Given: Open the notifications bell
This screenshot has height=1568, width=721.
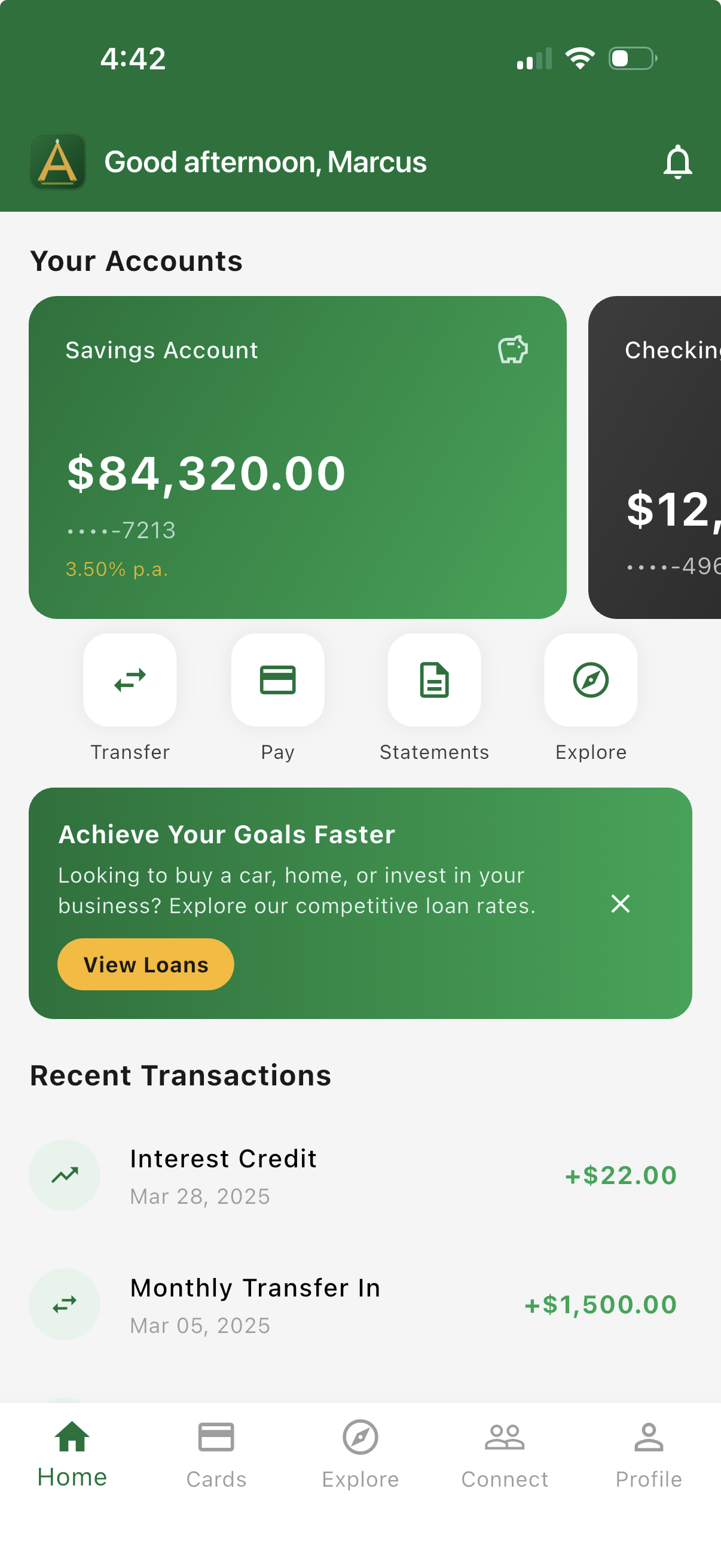Looking at the screenshot, I should [x=677, y=162].
